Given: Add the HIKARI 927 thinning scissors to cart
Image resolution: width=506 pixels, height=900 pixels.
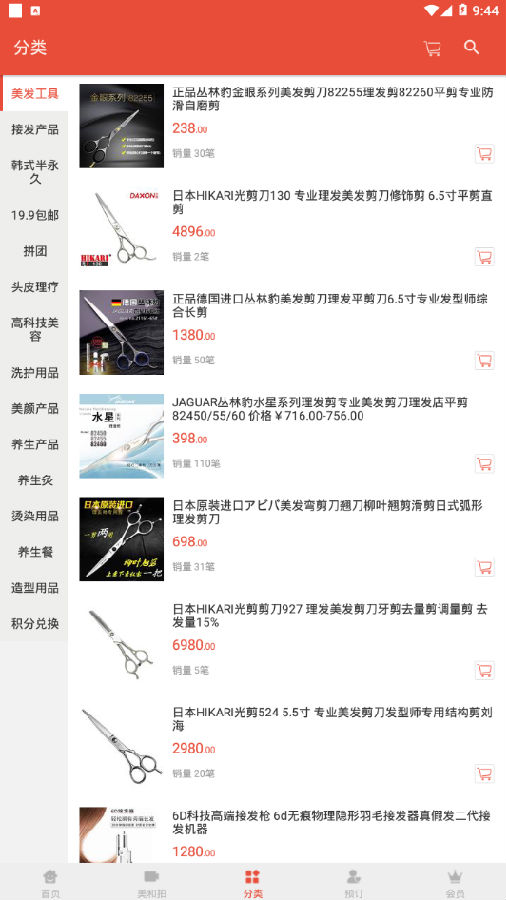Looking at the screenshot, I should [485, 670].
